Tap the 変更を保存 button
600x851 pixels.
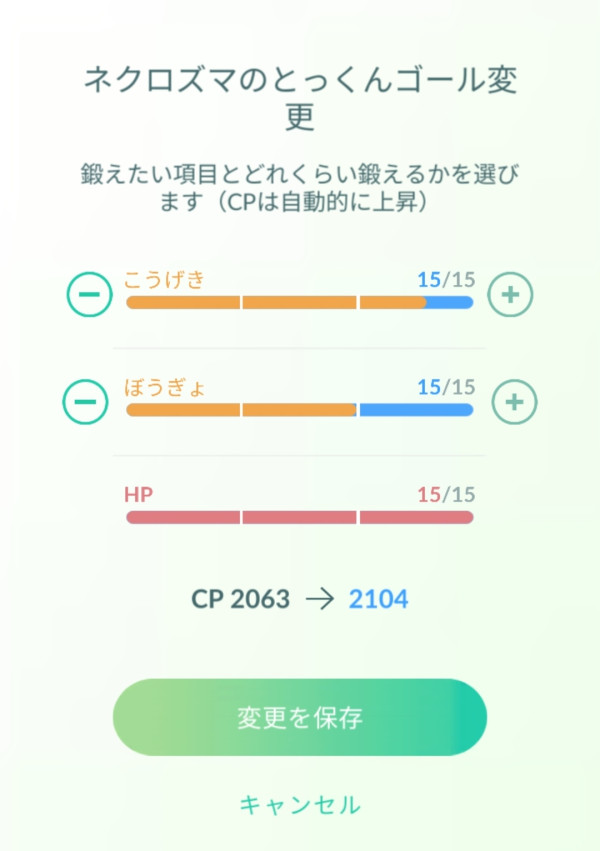[299, 717]
